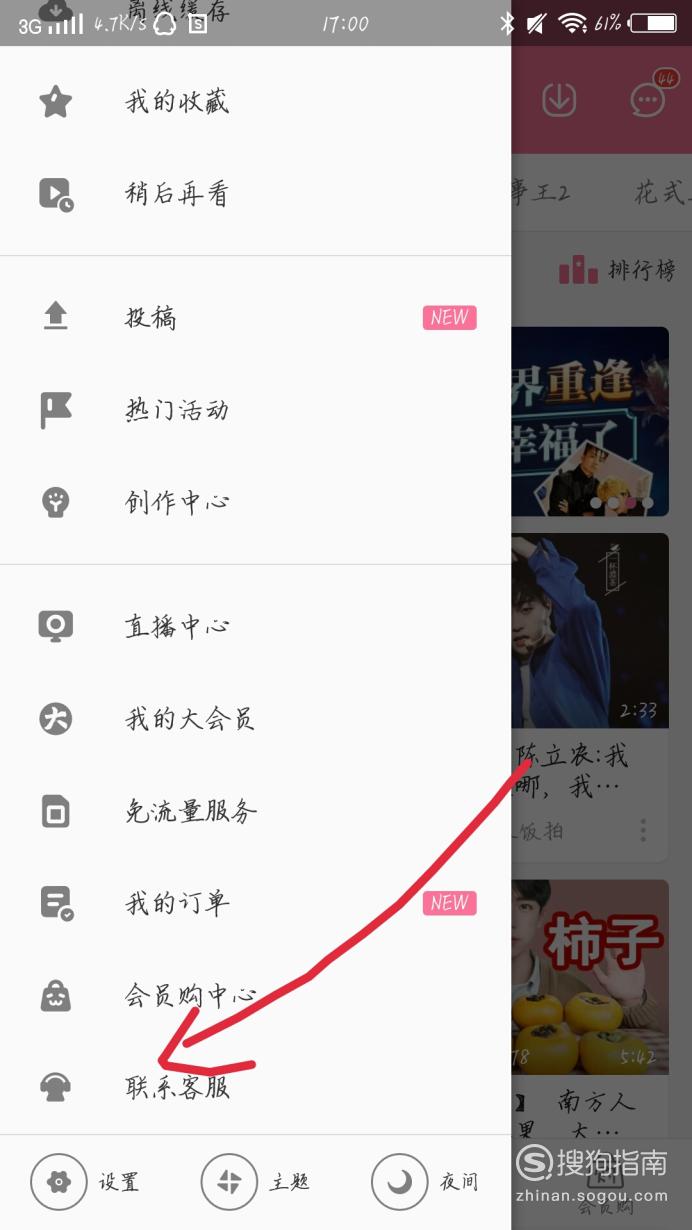Go to 创作中心 creation center
The image size is (692, 1230).
click(x=255, y=502)
